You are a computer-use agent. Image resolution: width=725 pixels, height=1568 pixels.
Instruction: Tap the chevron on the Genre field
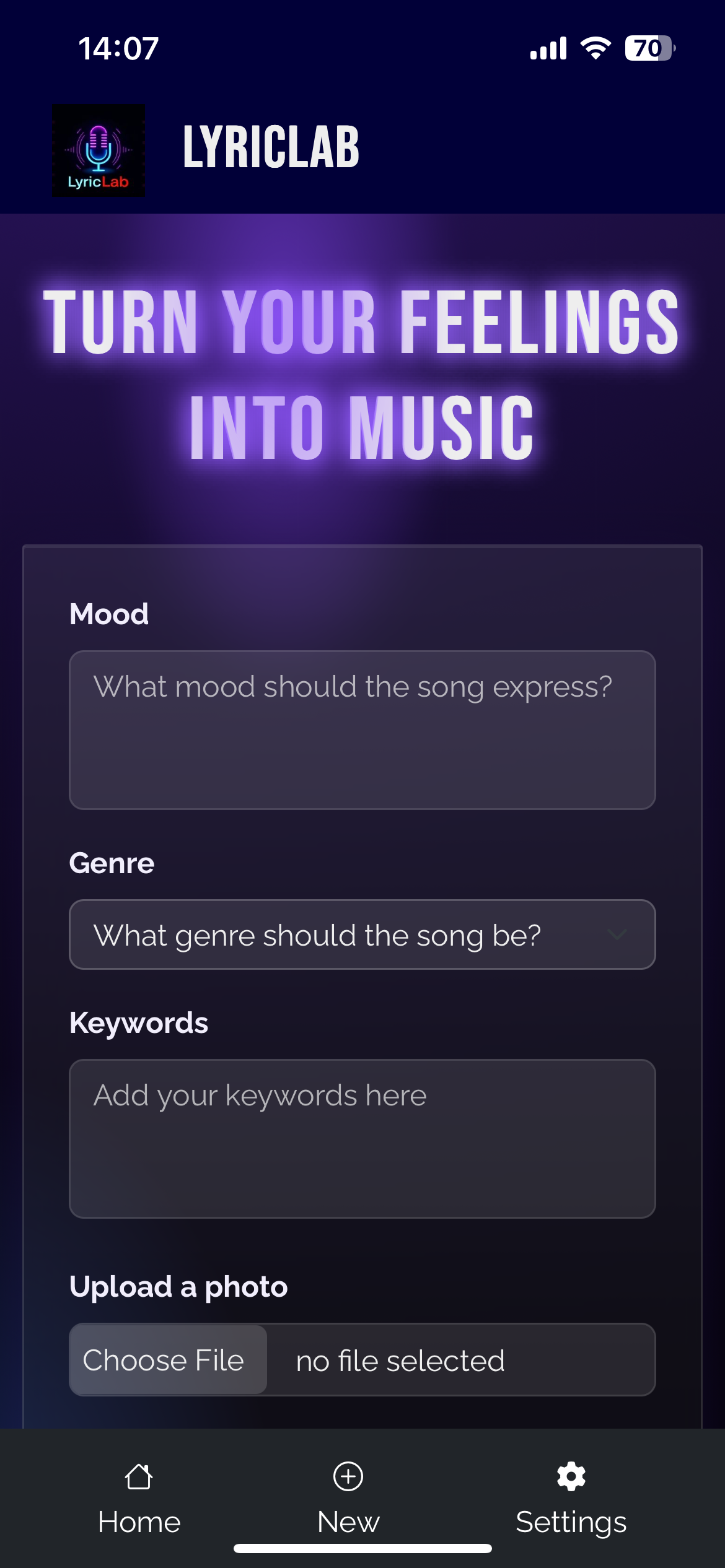[x=618, y=934]
